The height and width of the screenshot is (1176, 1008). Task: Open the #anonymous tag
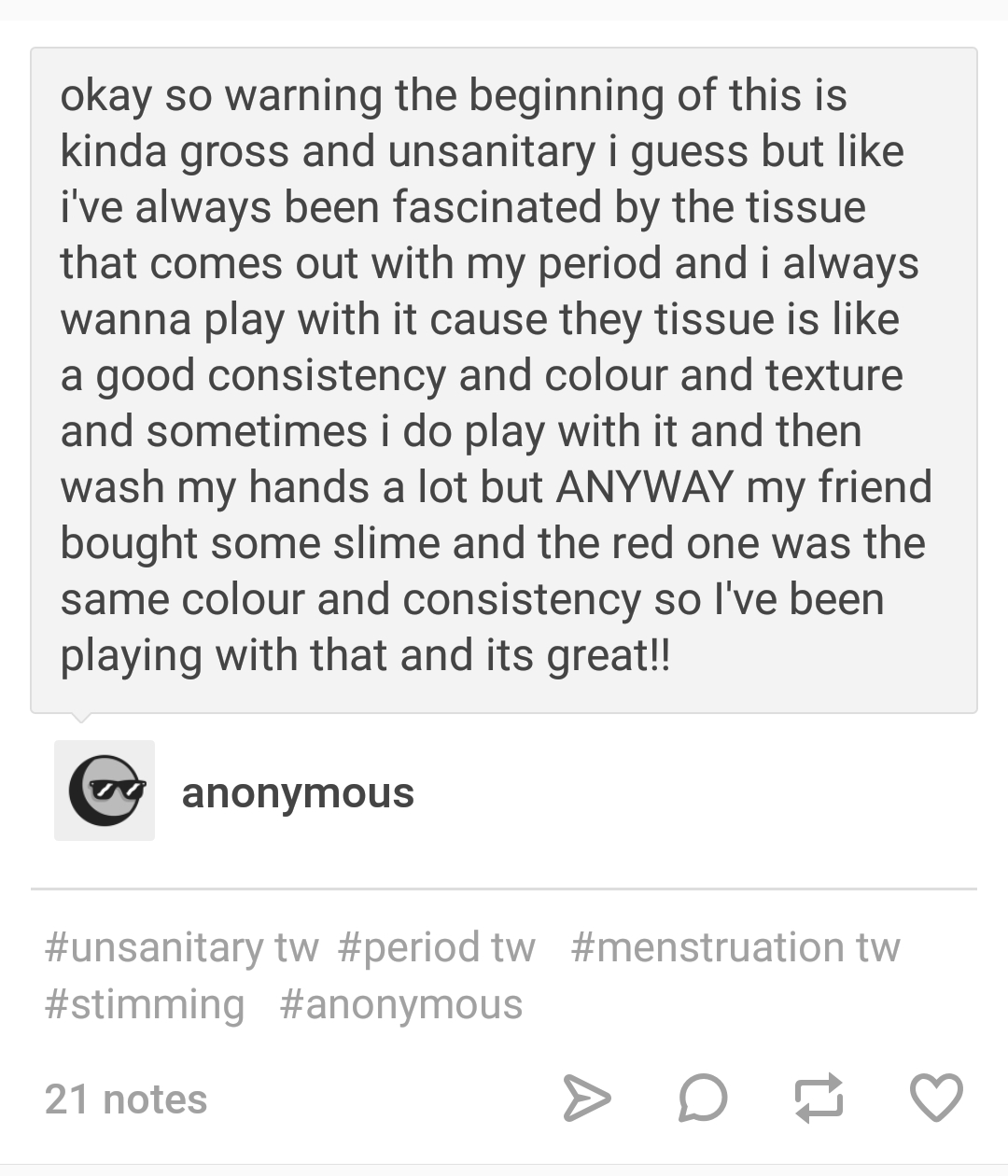pos(401,1005)
